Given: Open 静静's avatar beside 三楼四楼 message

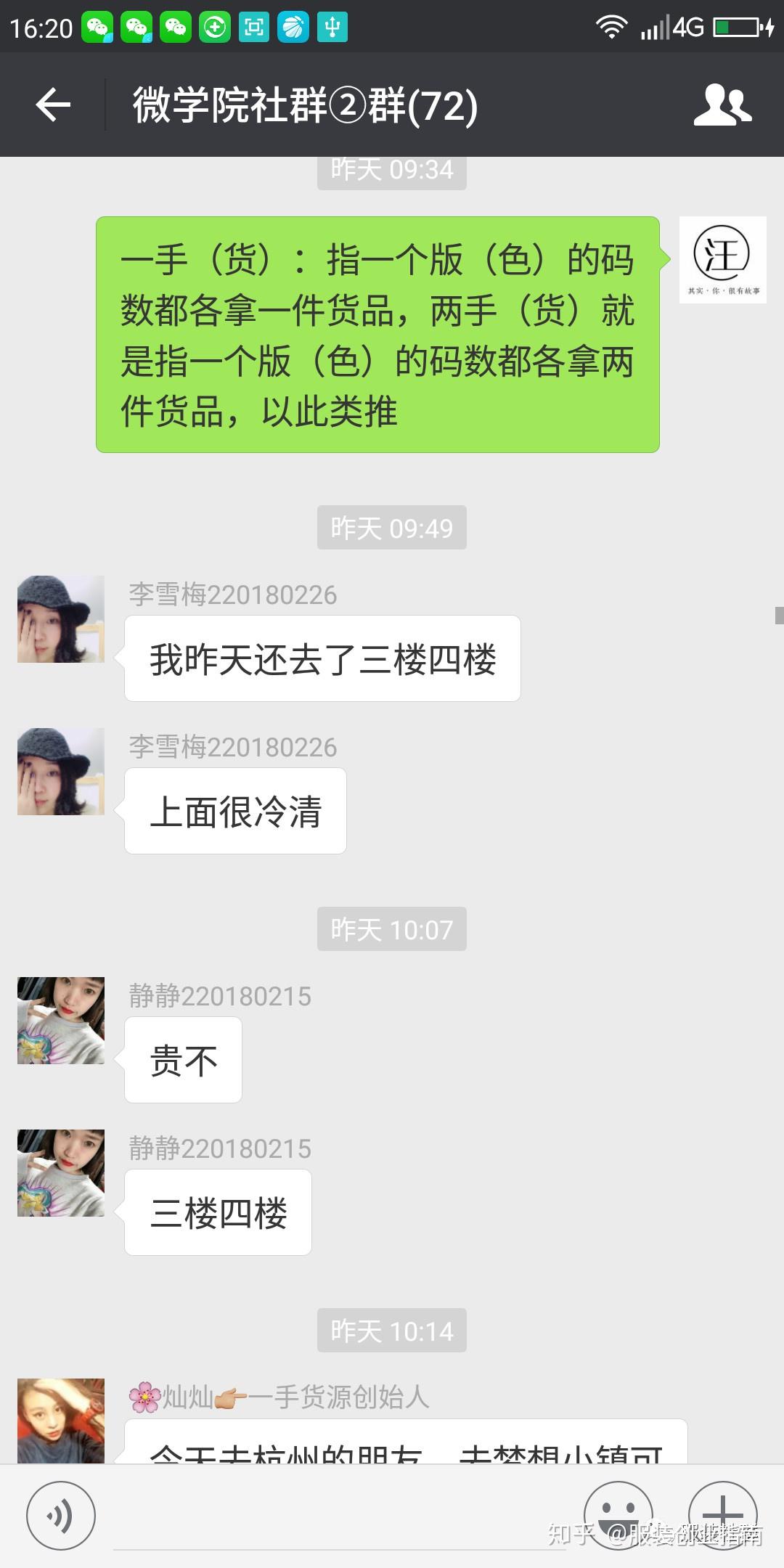Looking at the screenshot, I should [x=61, y=1173].
